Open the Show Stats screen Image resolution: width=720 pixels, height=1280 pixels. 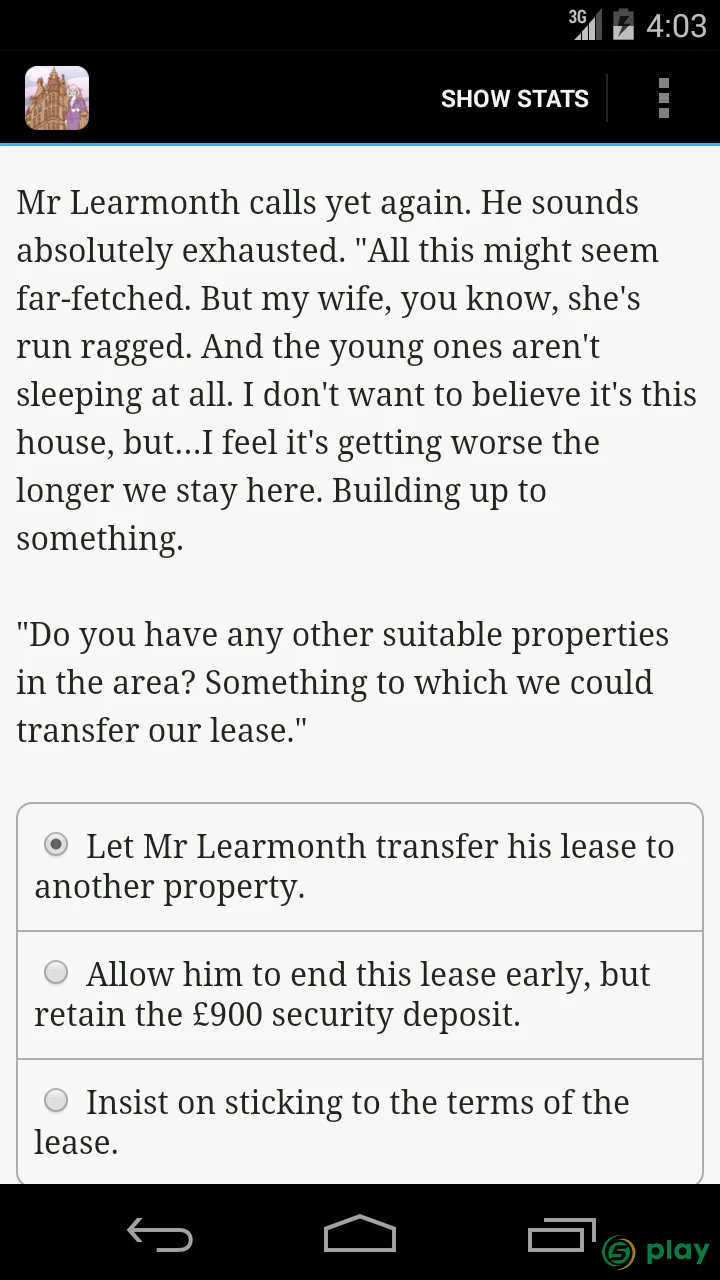click(514, 98)
